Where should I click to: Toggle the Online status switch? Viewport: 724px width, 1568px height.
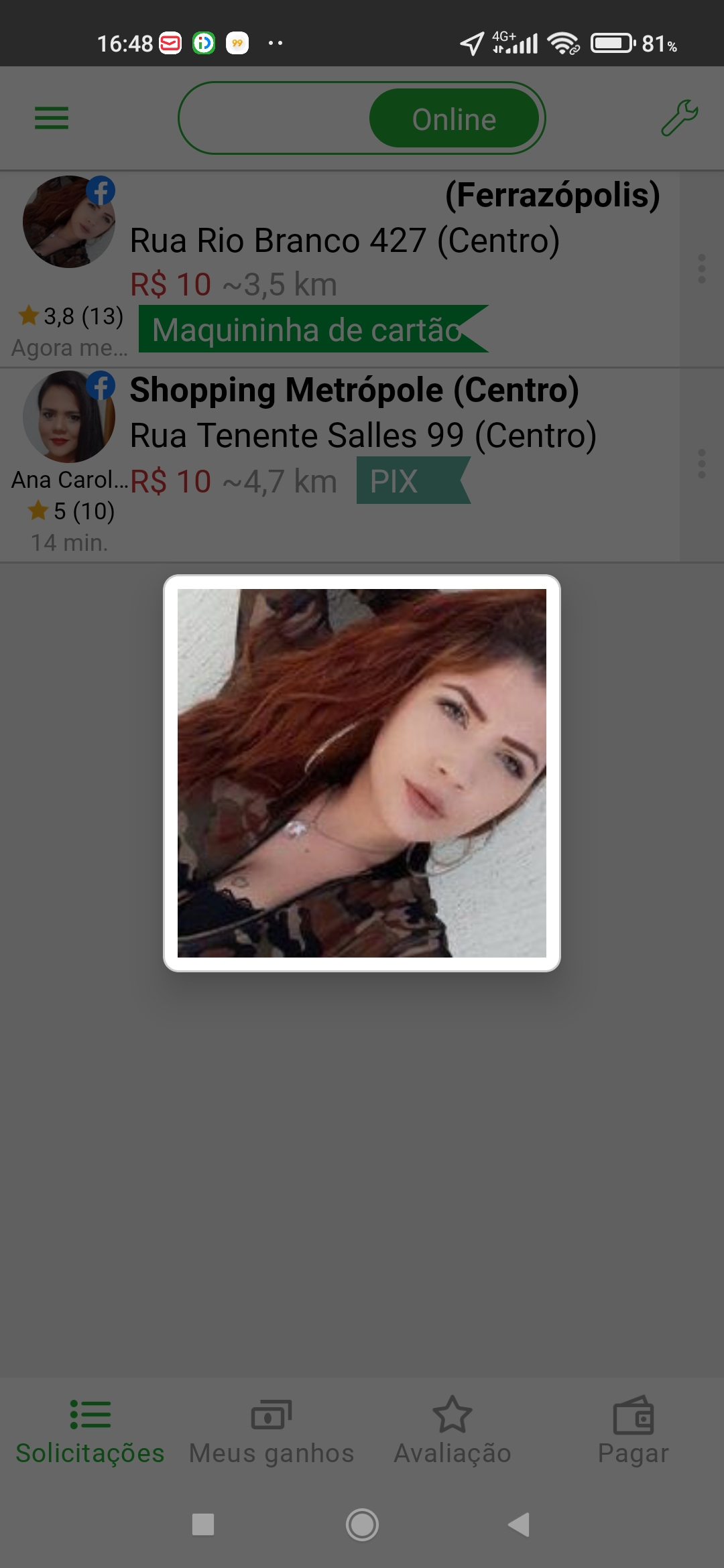tap(362, 119)
